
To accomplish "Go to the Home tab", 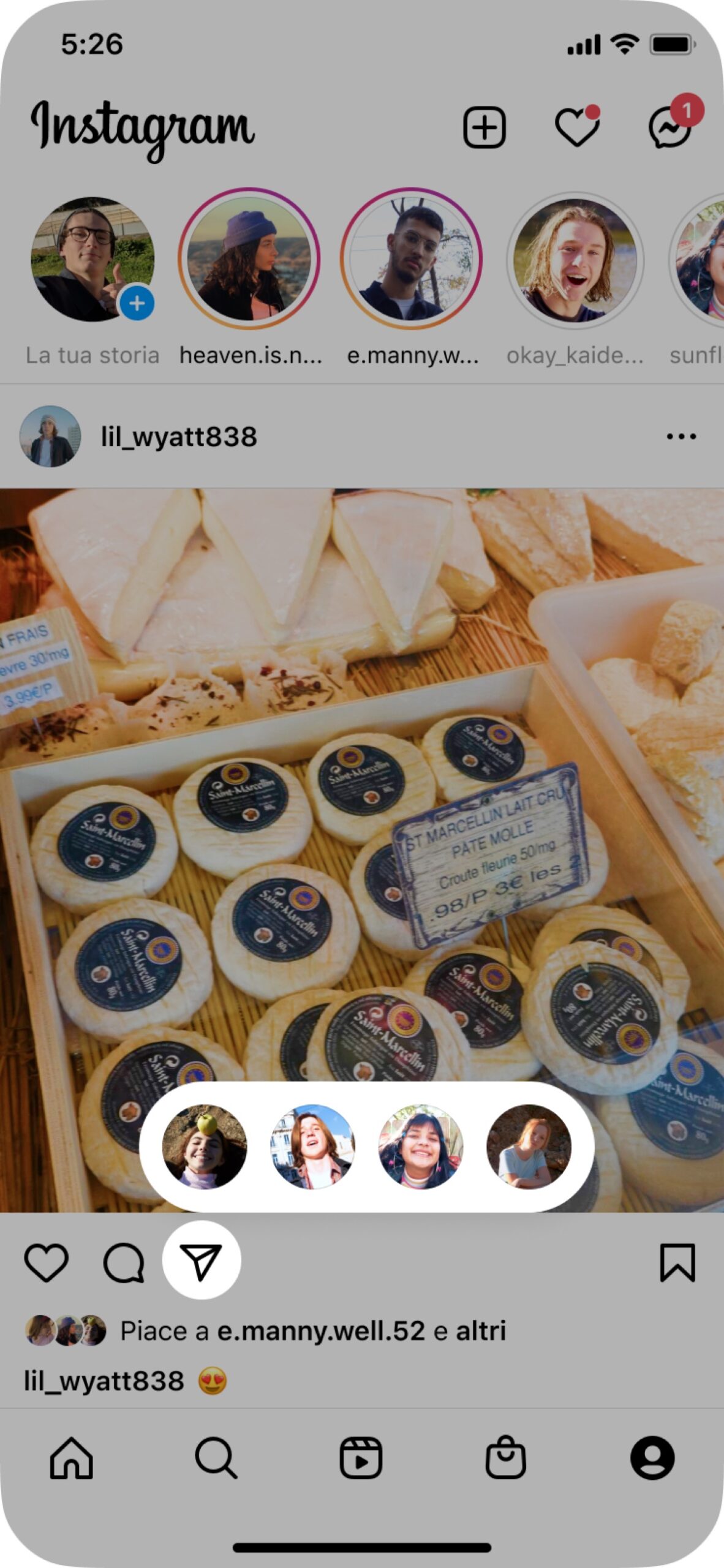I will [72, 1458].
